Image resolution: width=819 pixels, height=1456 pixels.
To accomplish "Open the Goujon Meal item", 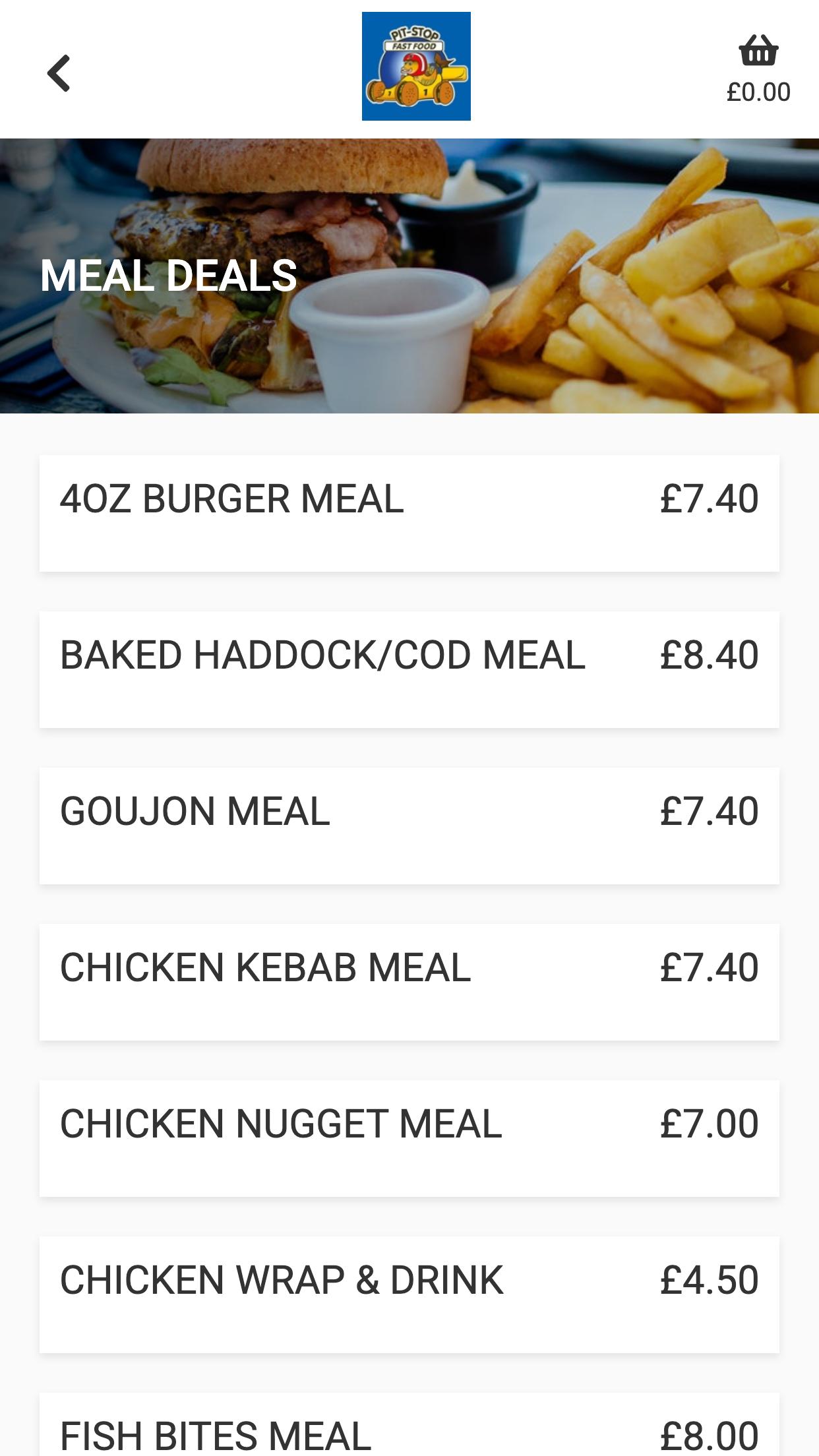I will (409, 826).
